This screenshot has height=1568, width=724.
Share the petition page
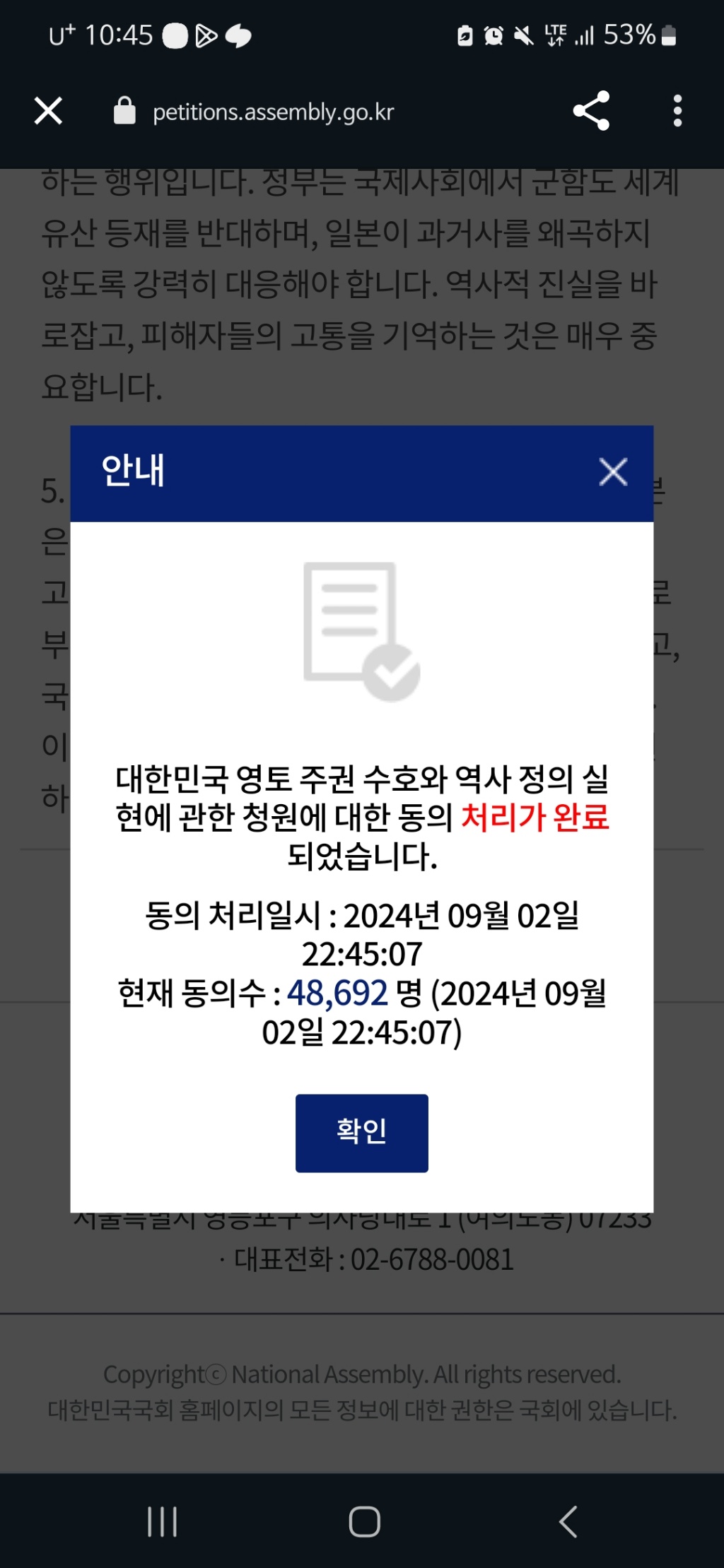(591, 111)
